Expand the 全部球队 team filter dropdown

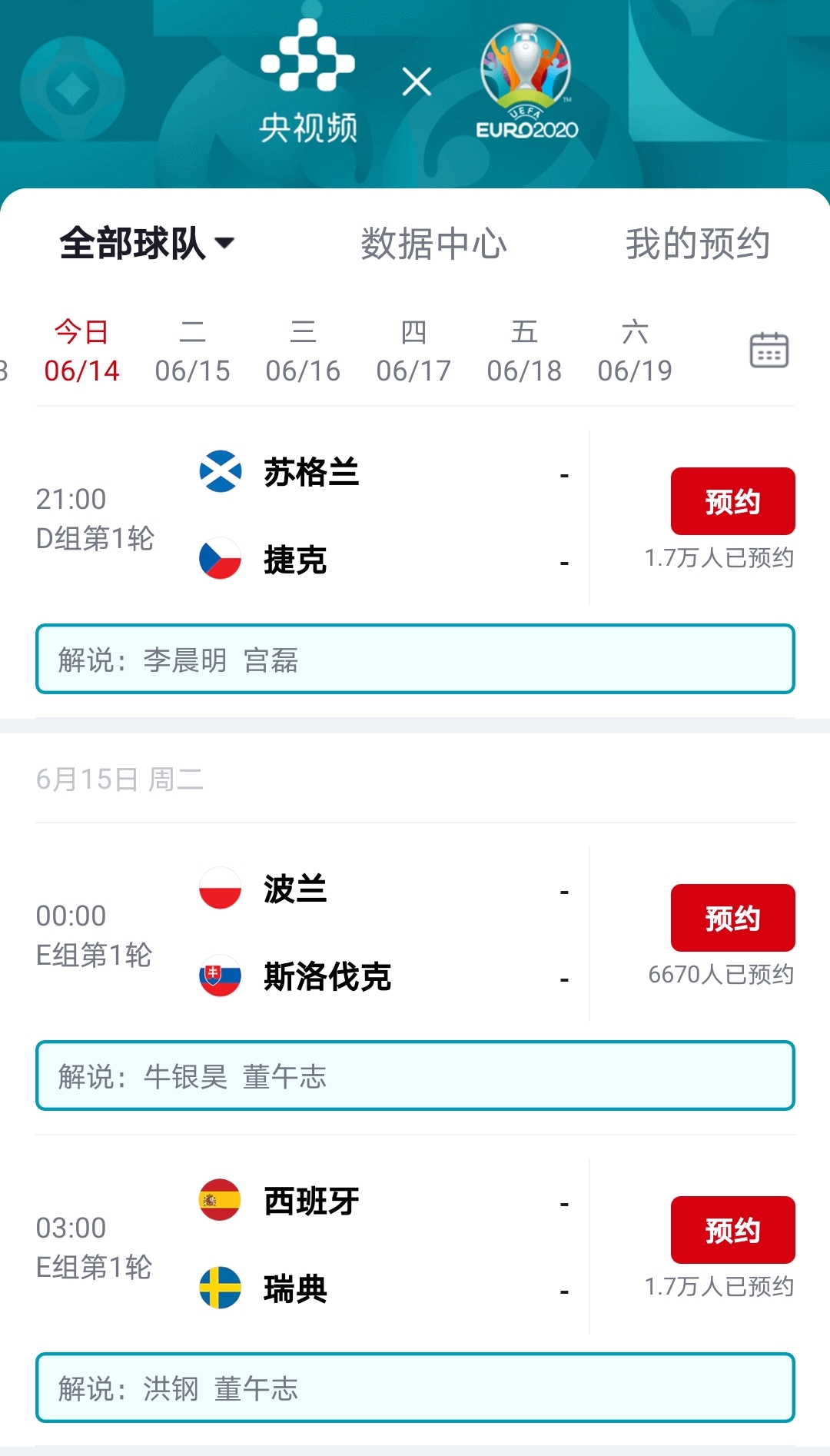[x=146, y=244]
